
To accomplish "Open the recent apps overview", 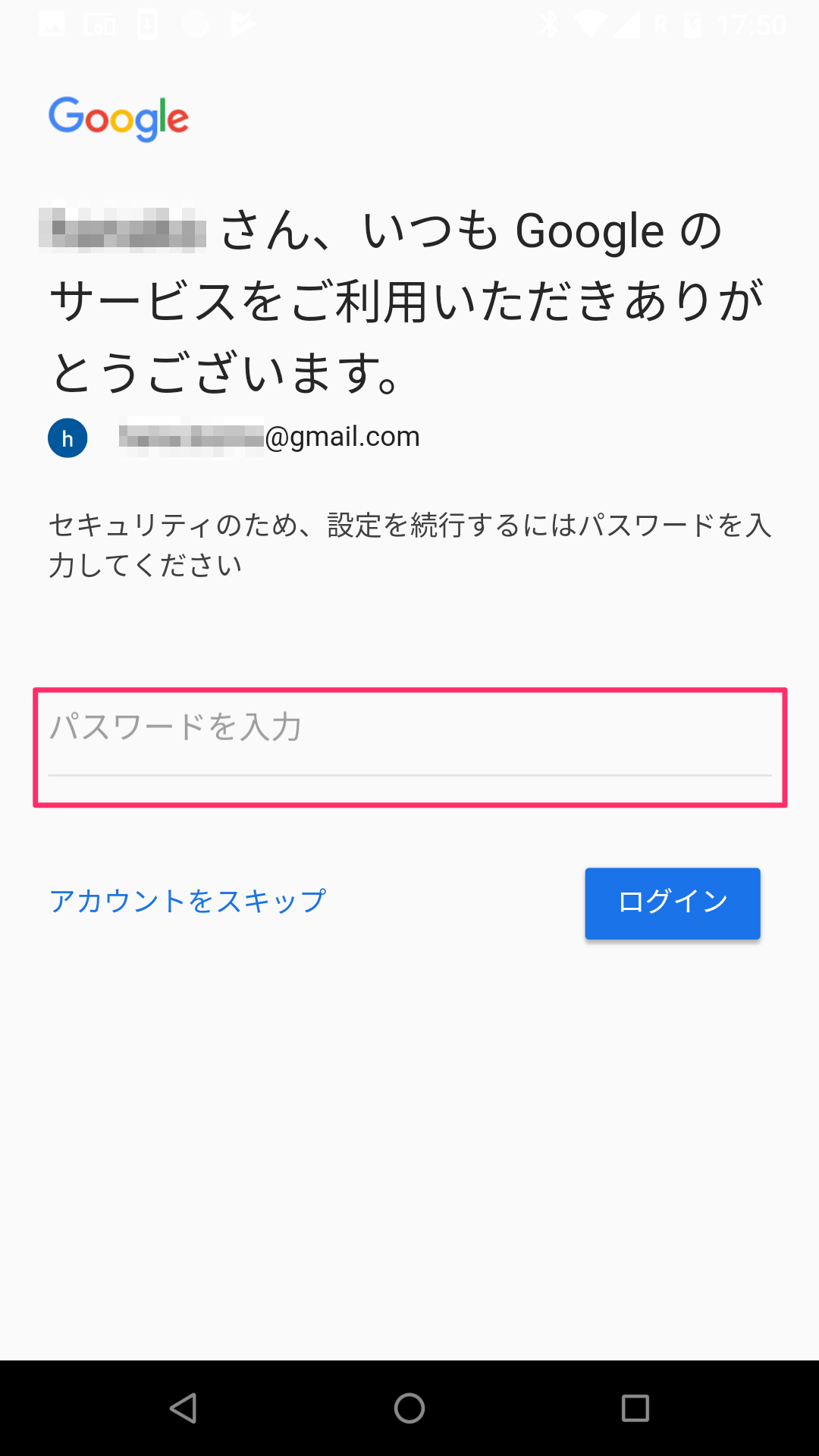I will click(635, 1408).
